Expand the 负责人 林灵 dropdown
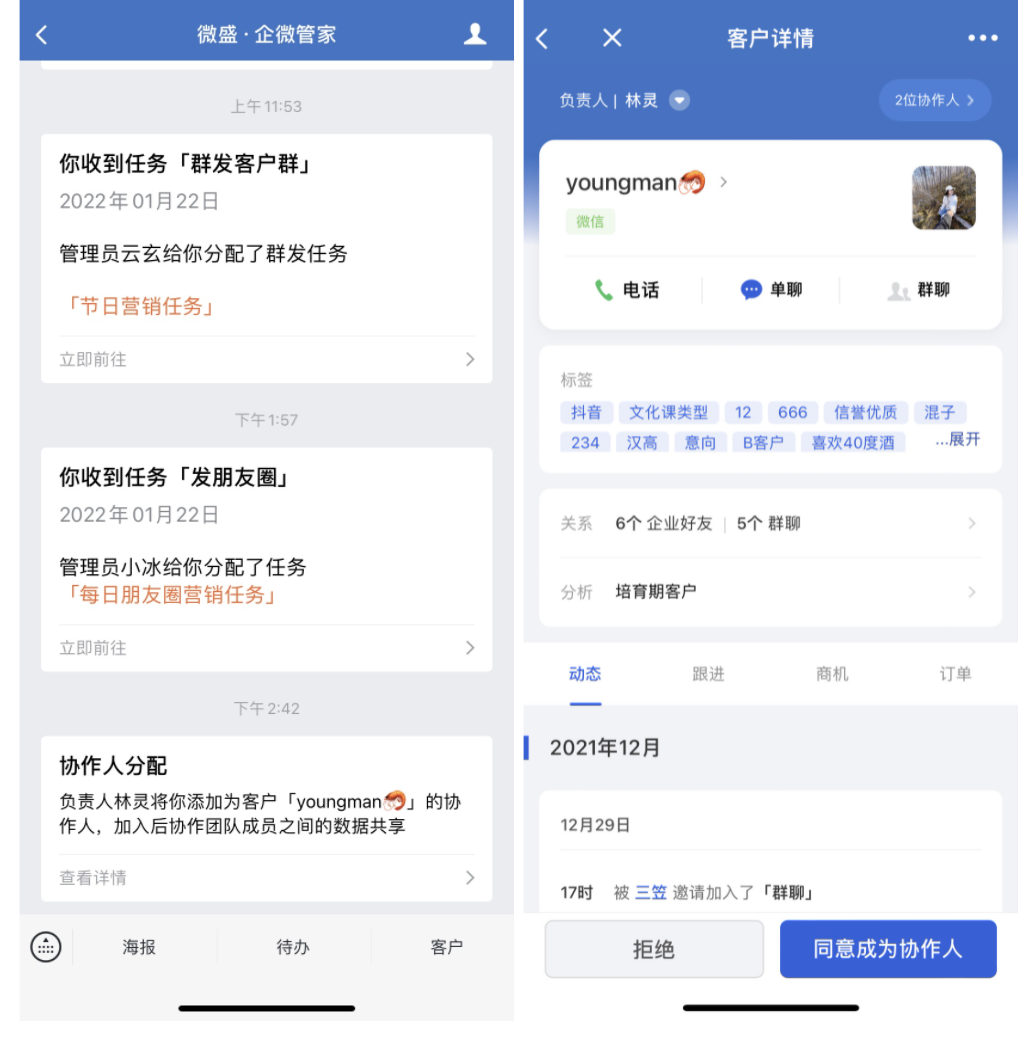This screenshot has width=1034, height=1064. (x=679, y=100)
